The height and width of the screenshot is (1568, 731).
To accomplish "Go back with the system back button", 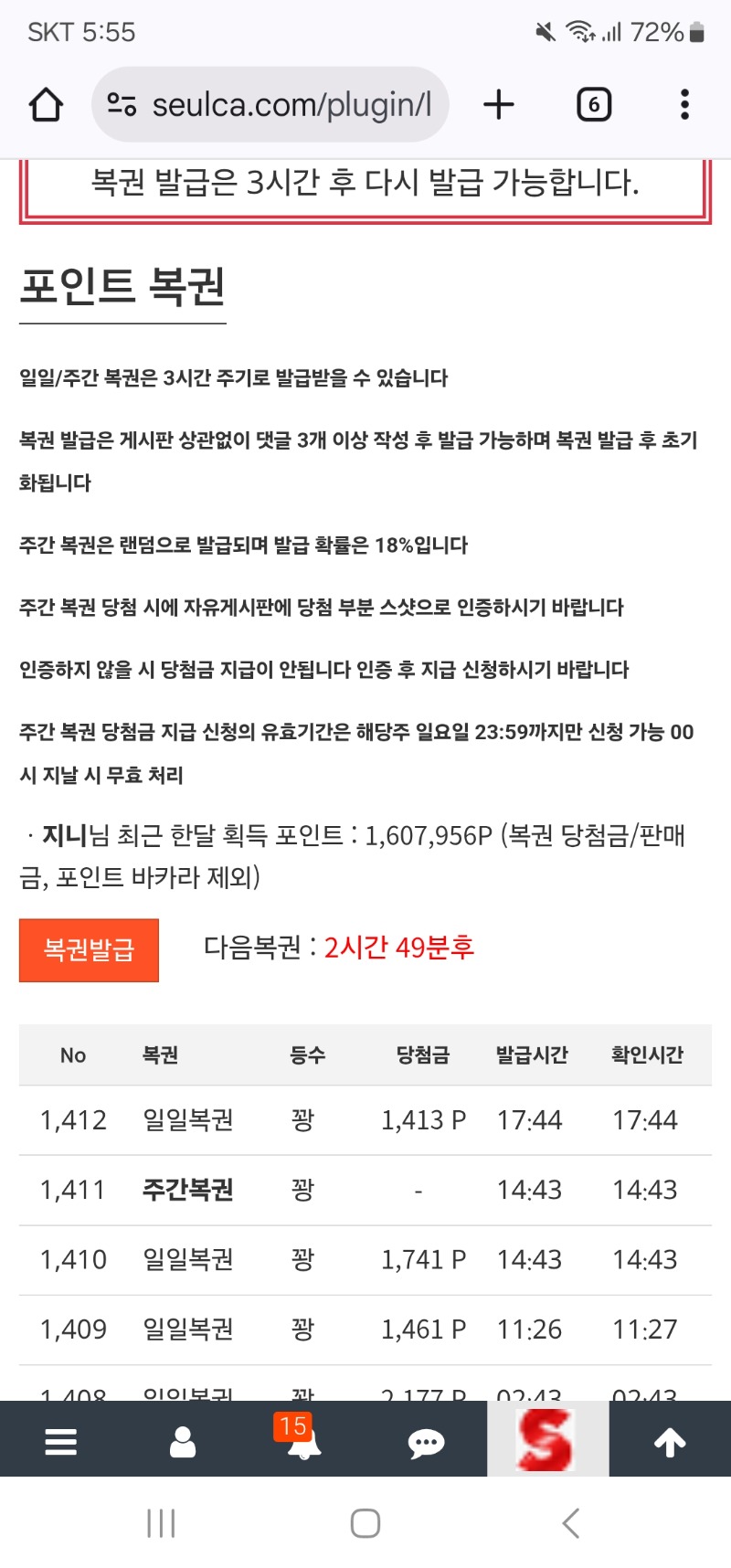I will point(571,1523).
